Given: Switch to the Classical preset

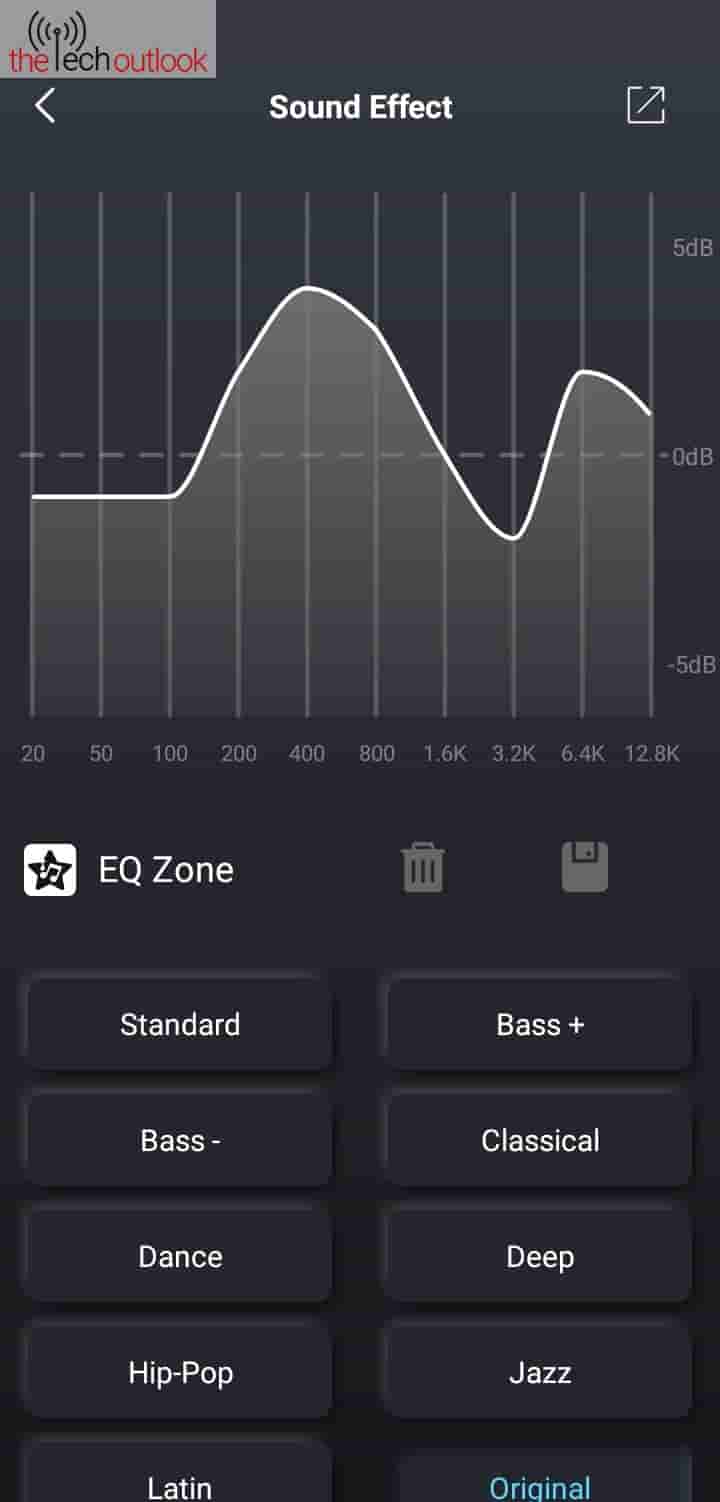Looking at the screenshot, I should pyautogui.click(x=540, y=1140).
